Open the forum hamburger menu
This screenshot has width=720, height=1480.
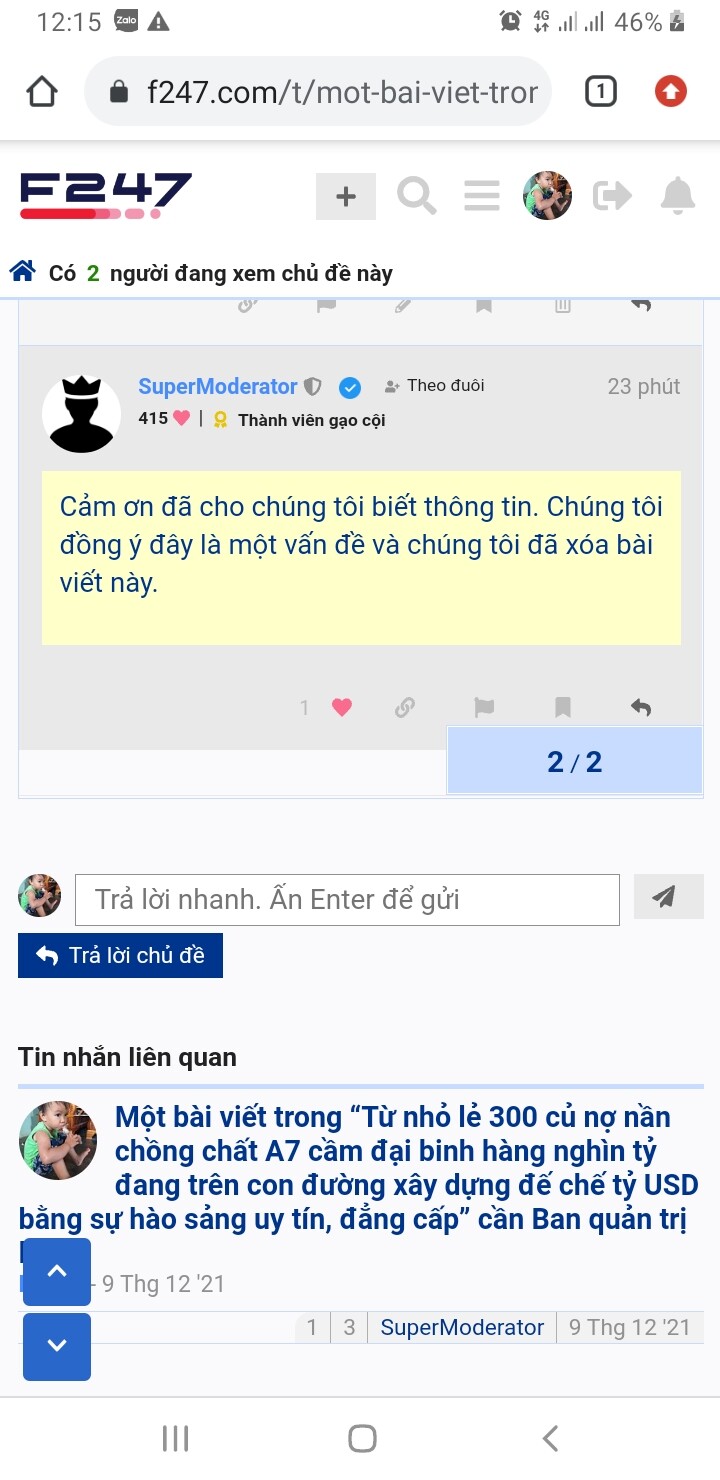click(481, 196)
